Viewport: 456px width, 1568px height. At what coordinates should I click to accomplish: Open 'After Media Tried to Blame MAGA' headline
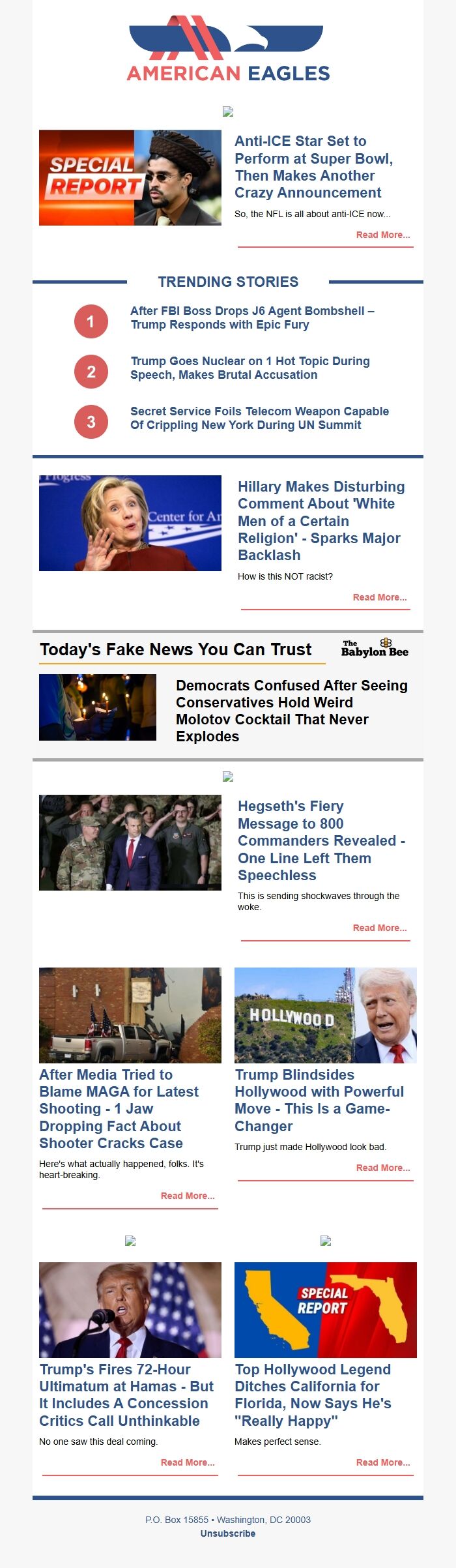coord(119,1108)
